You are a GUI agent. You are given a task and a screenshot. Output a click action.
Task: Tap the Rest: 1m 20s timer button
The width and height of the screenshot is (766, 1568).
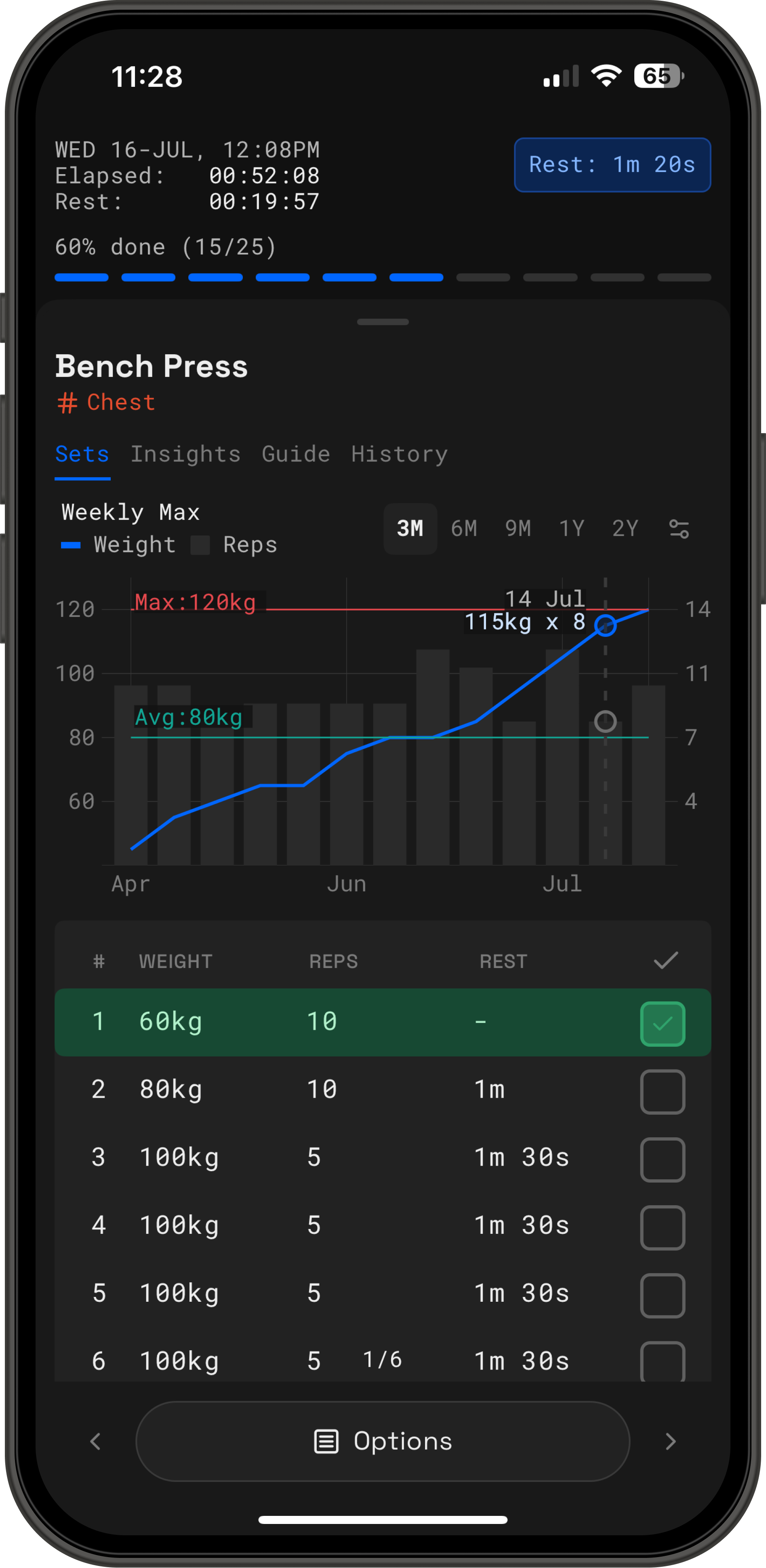(x=612, y=165)
